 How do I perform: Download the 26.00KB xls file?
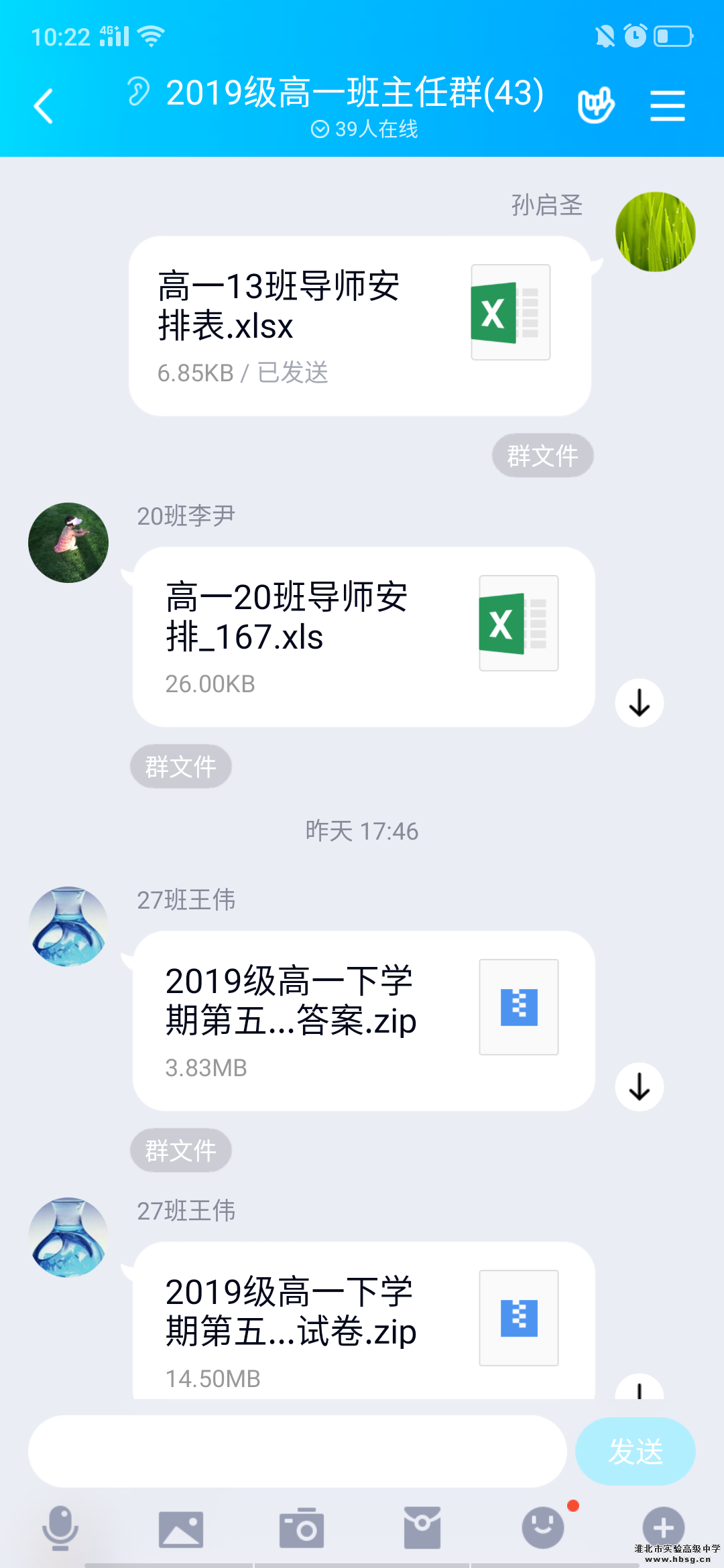tap(640, 703)
